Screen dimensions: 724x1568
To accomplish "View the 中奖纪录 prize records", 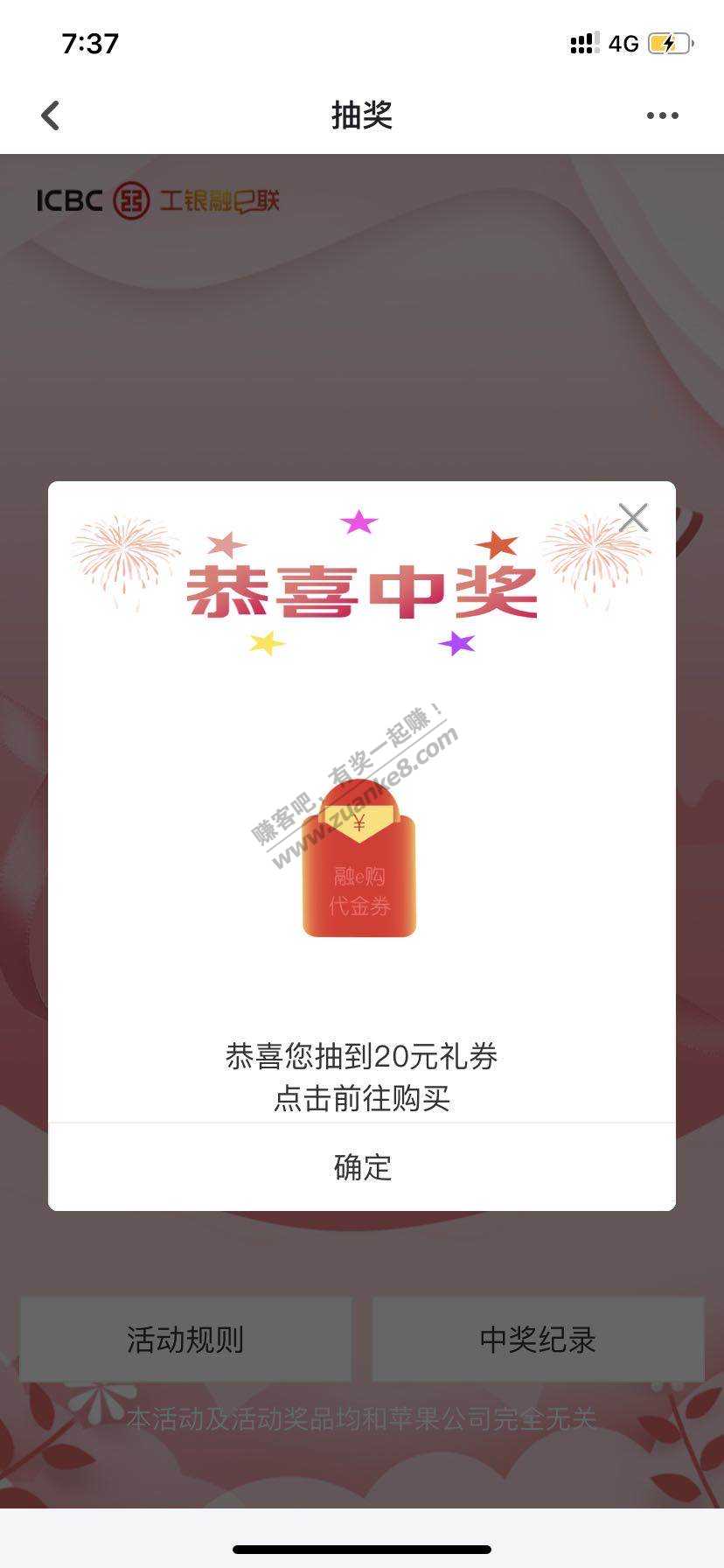I will click(x=538, y=1340).
